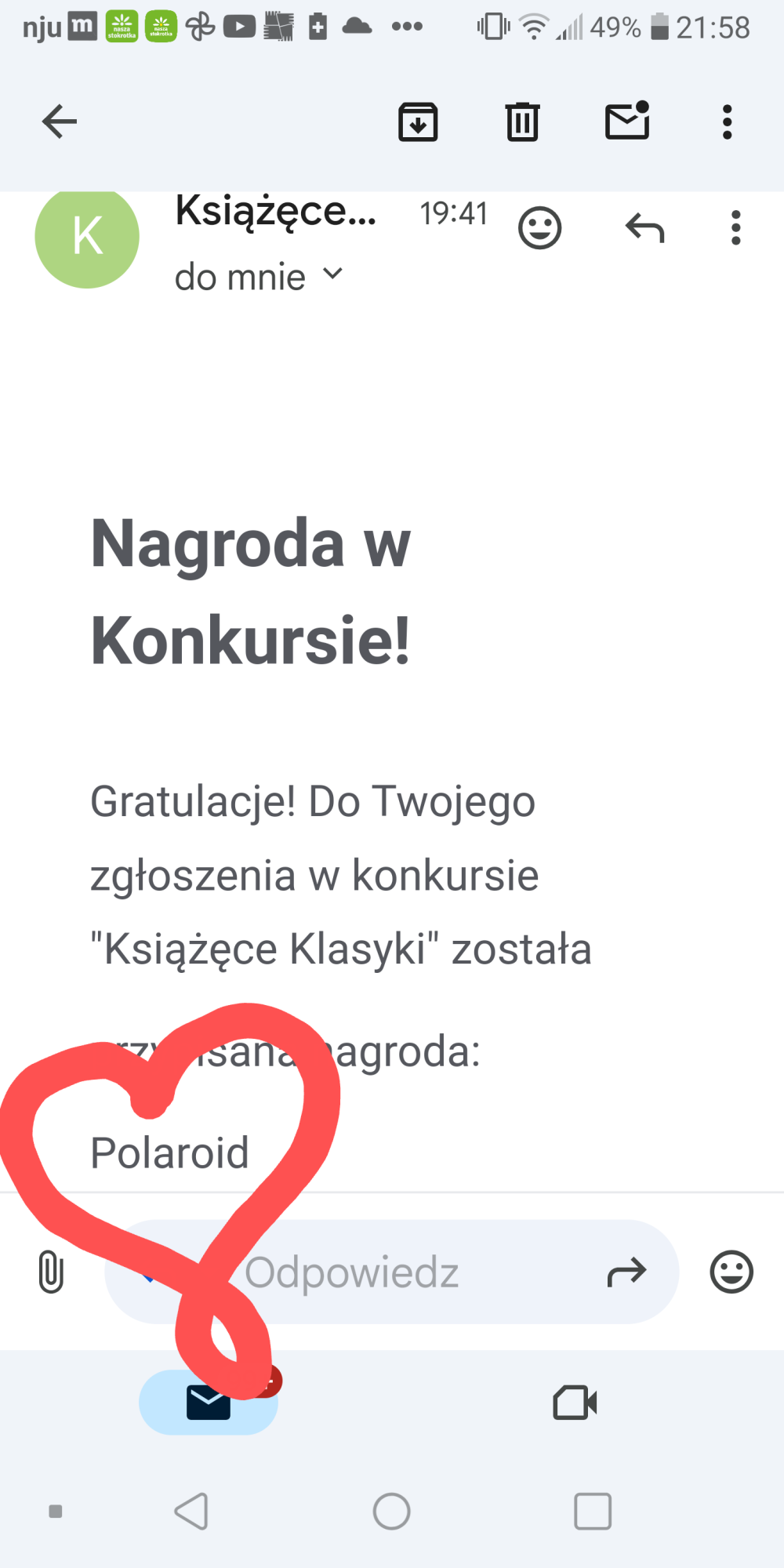Archive this email
The width and height of the screenshot is (784, 1568).
coord(418,122)
